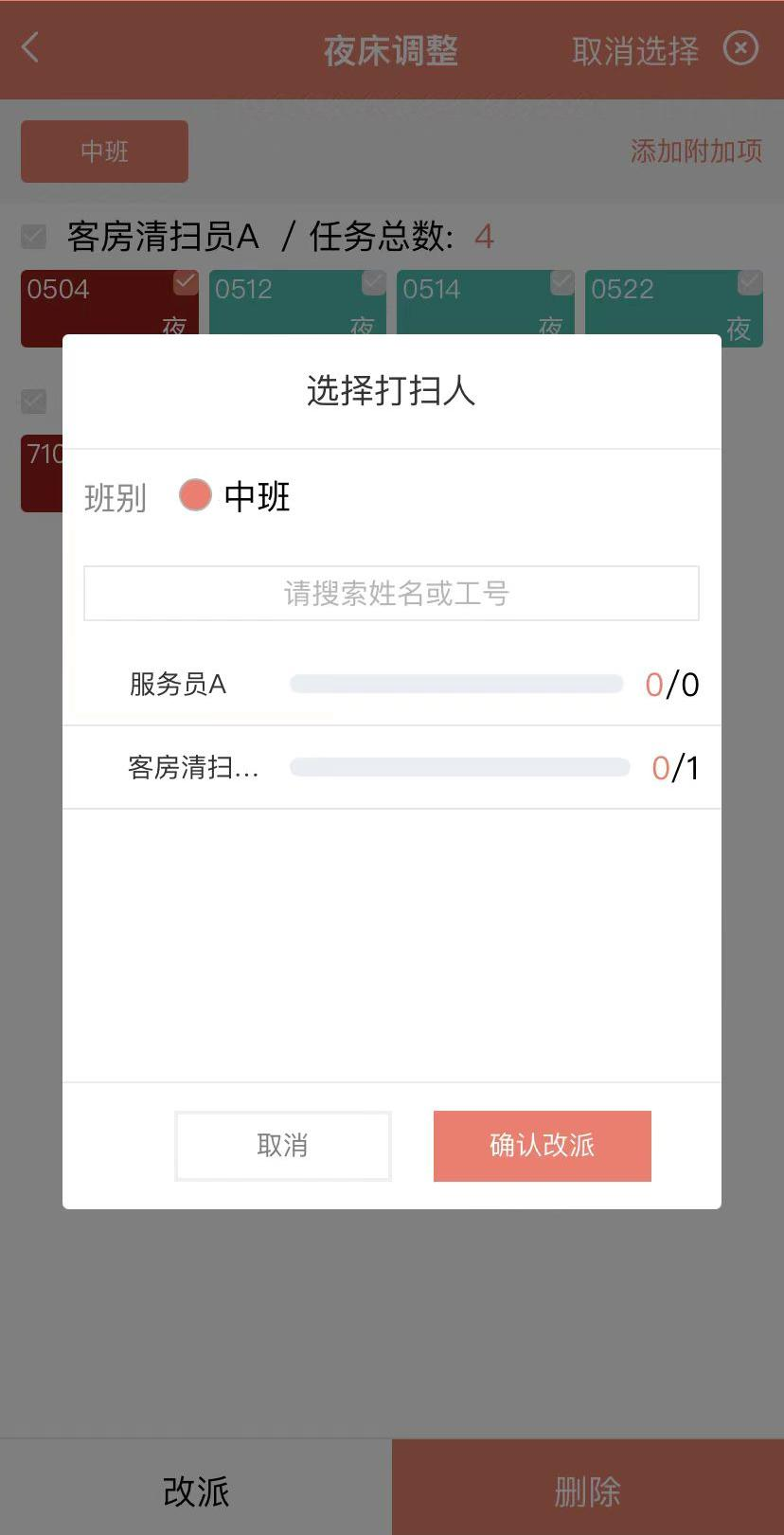This screenshot has width=784, height=1535.
Task: Select the 中班 shift radio button
Action: (x=195, y=495)
